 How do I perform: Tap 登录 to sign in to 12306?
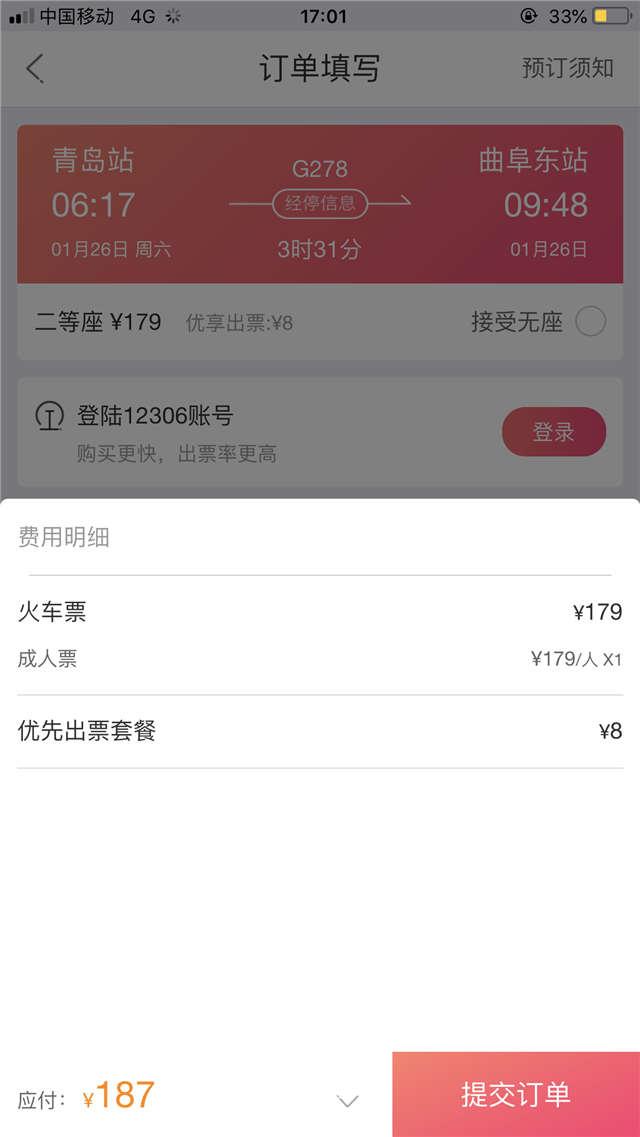pyautogui.click(x=553, y=432)
